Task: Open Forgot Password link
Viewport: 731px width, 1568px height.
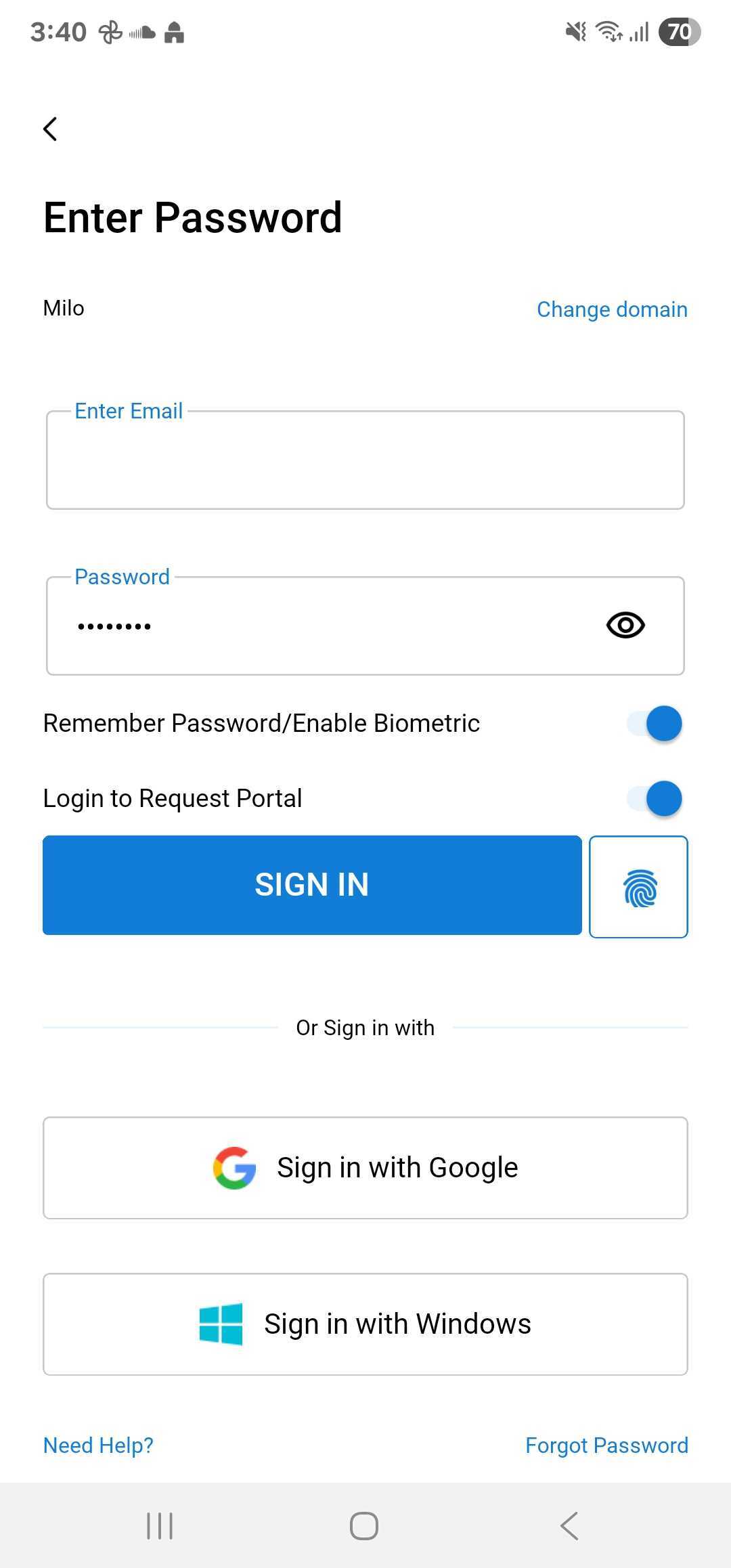Action: point(606,1445)
